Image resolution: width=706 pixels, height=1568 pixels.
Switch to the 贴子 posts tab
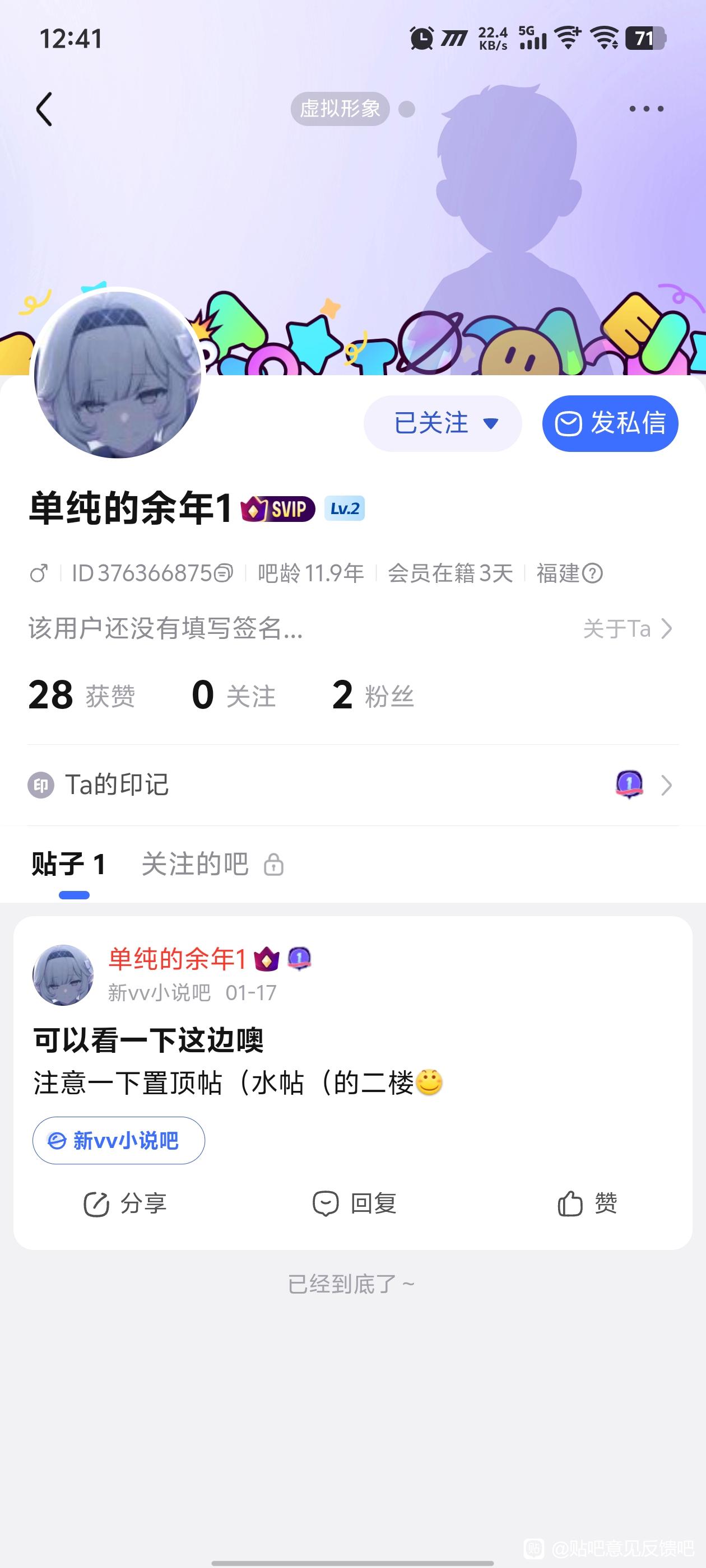click(69, 864)
